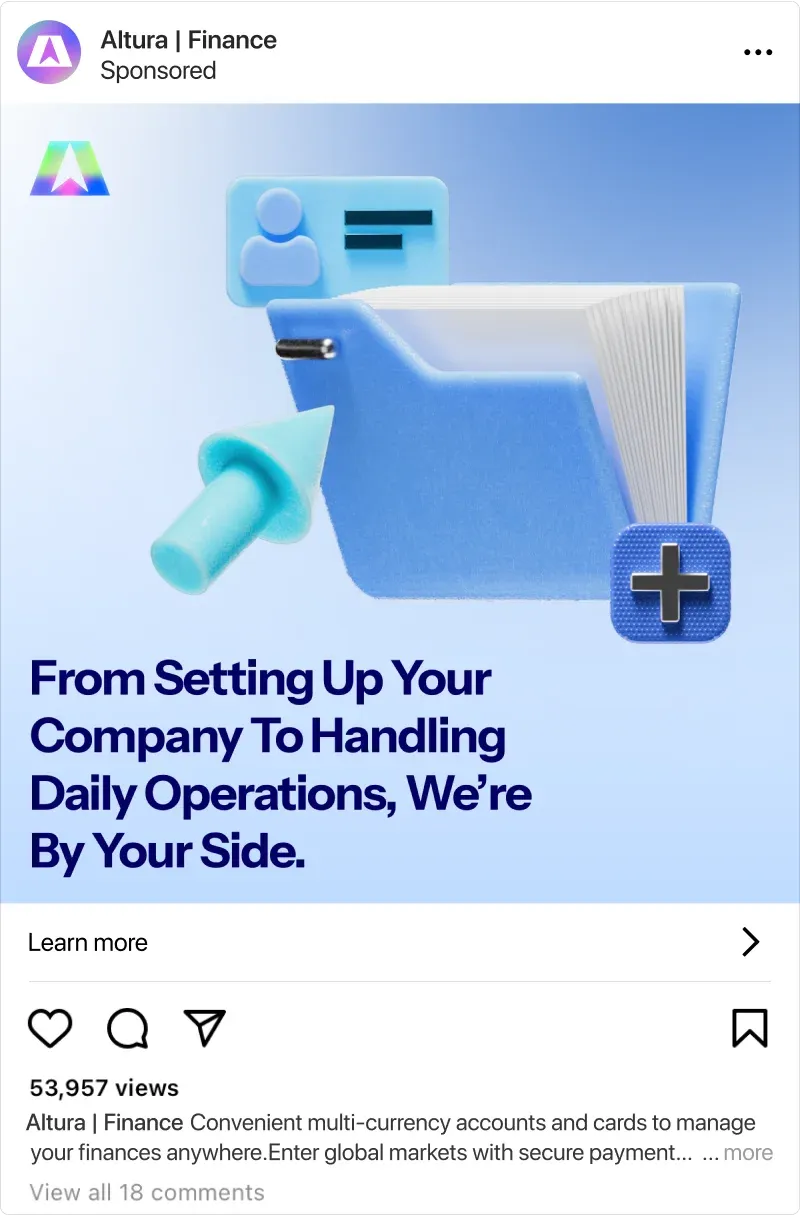Open the three-dot overflow menu

758,53
